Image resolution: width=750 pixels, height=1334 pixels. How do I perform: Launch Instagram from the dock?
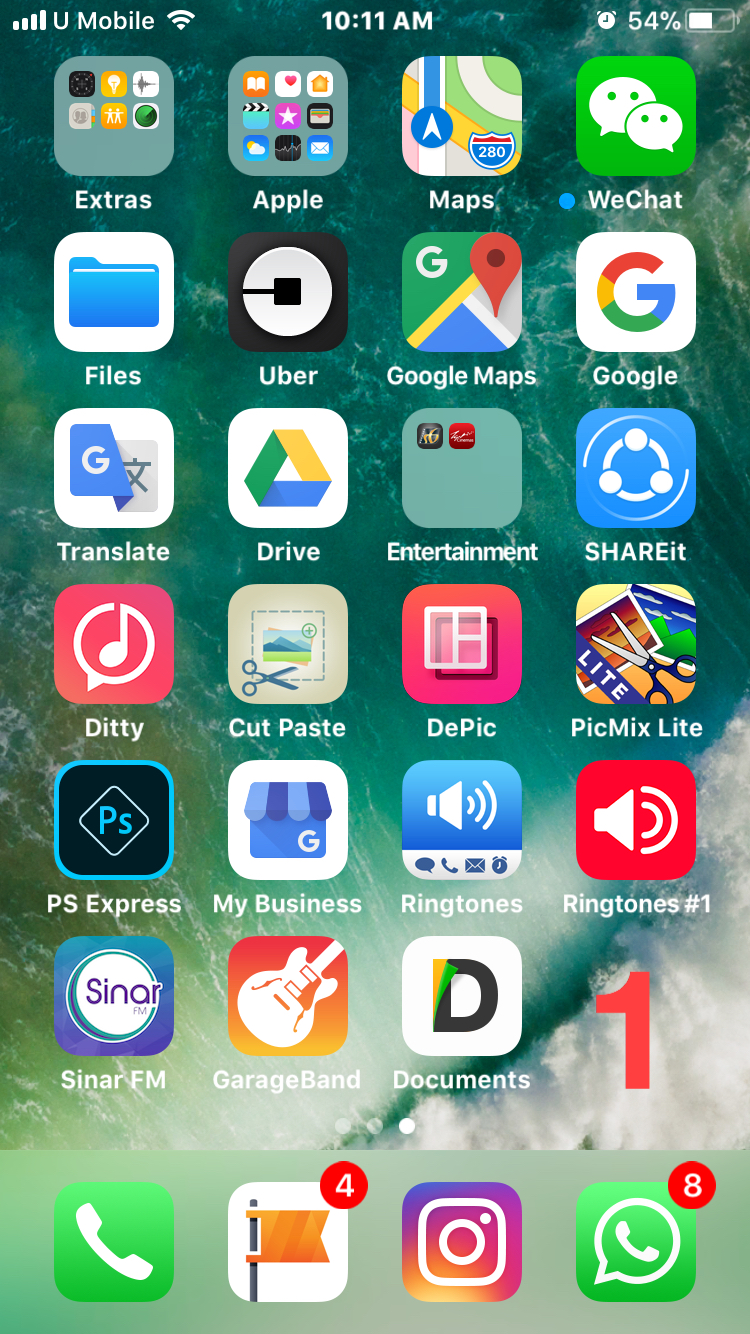tap(462, 1242)
